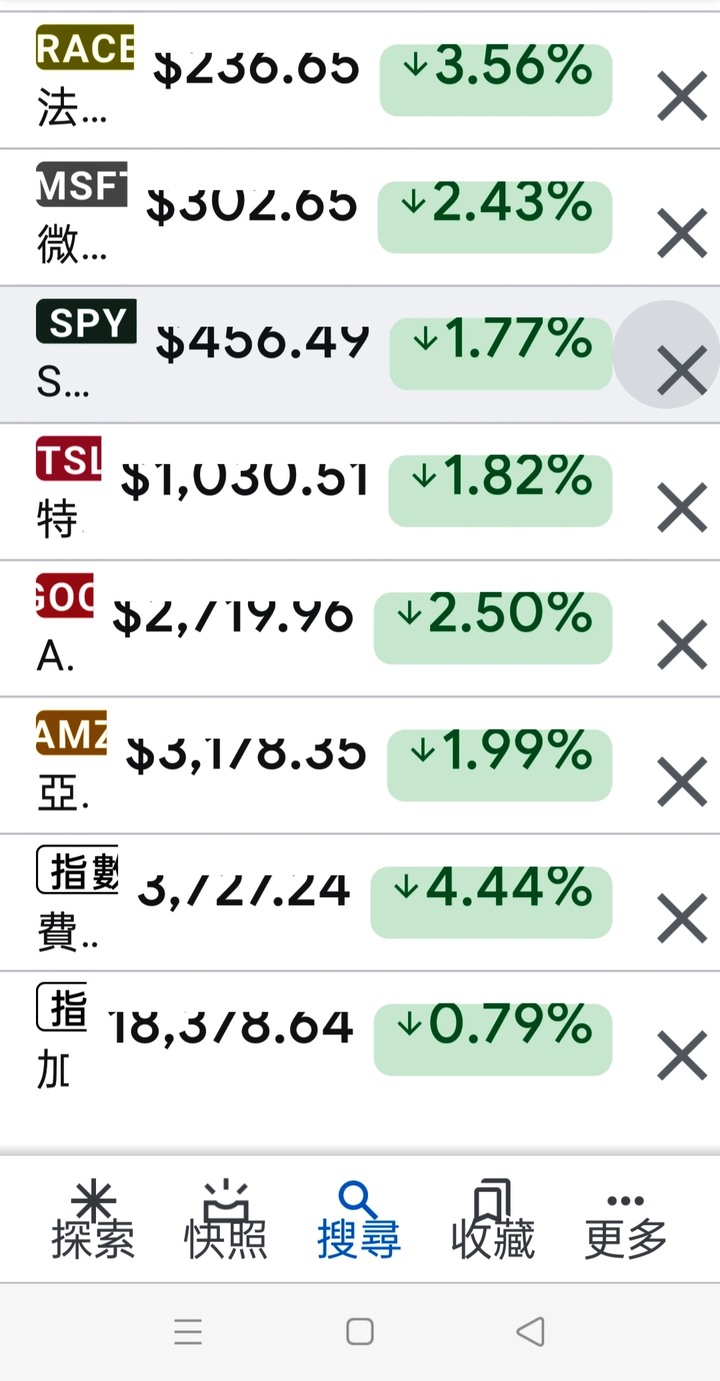
Task: Remove the index row showing 0.79% drop
Action: (x=682, y=1056)
